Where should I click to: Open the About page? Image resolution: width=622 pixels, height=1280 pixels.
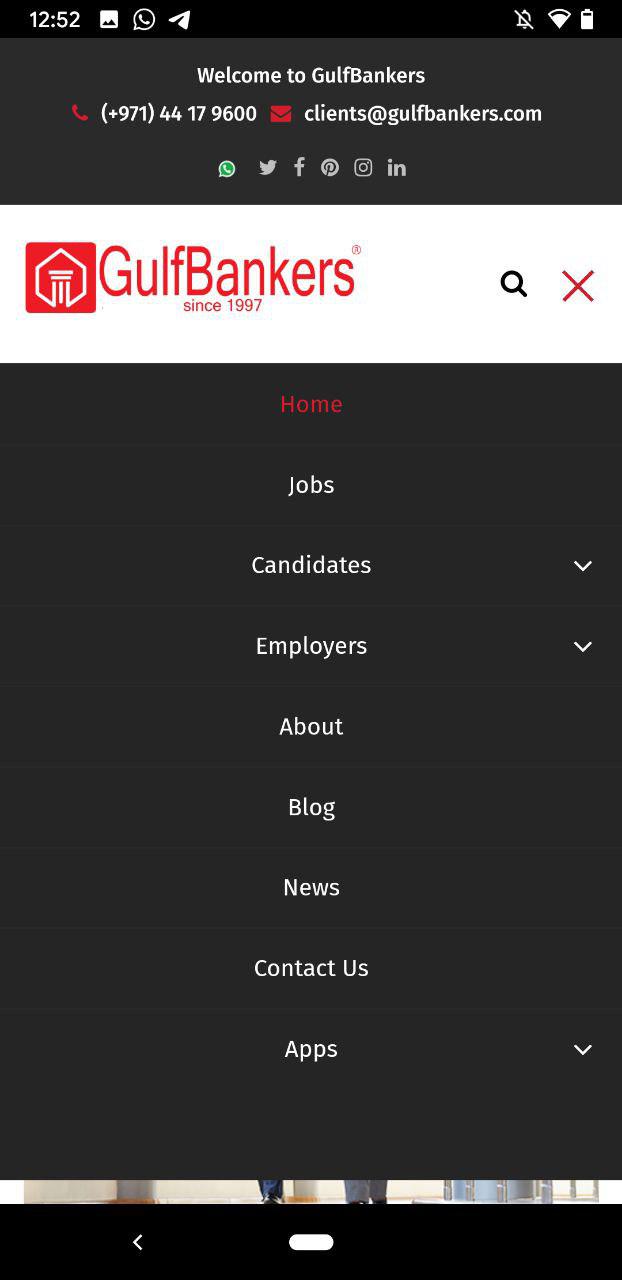coord(311,727)
